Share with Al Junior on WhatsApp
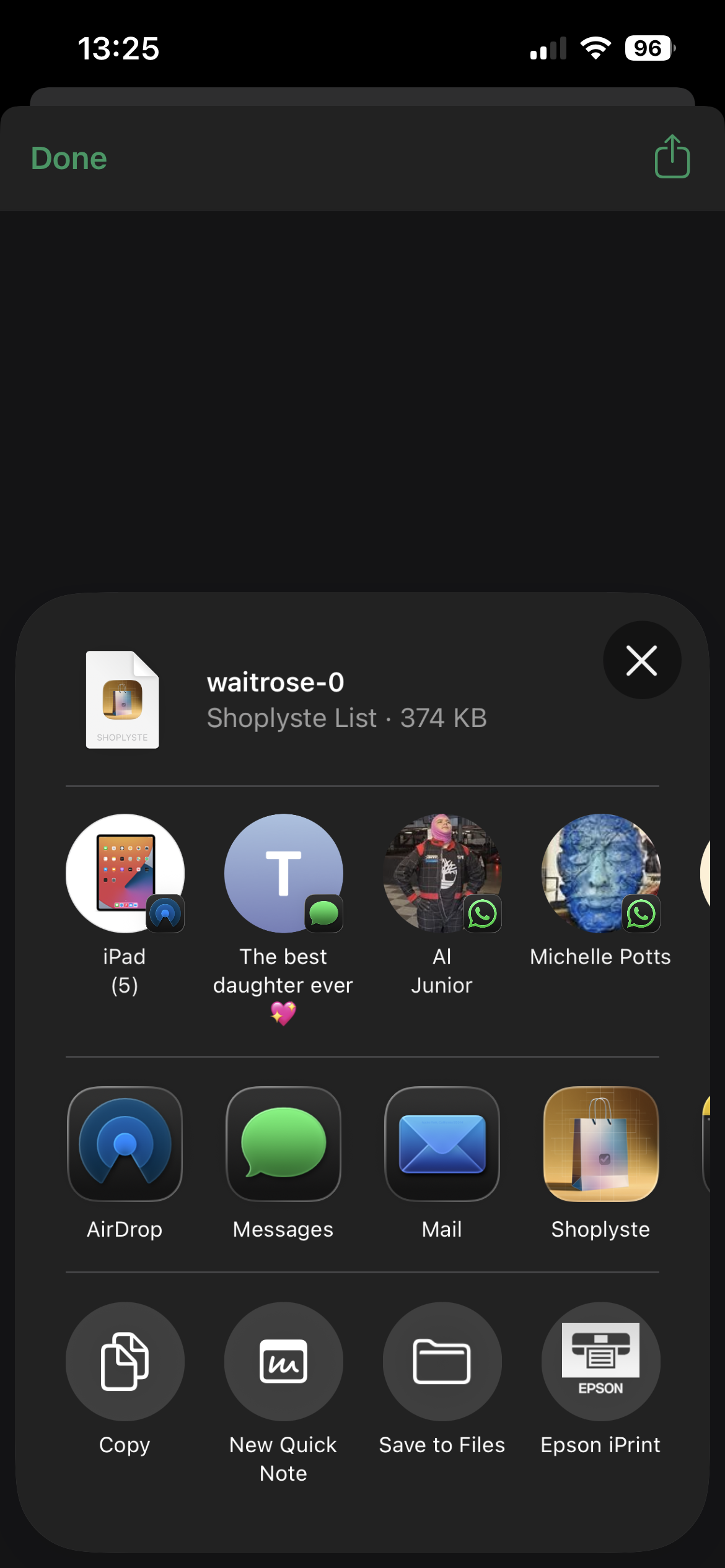Screen dimensions: 725x1568 [442, 873]
